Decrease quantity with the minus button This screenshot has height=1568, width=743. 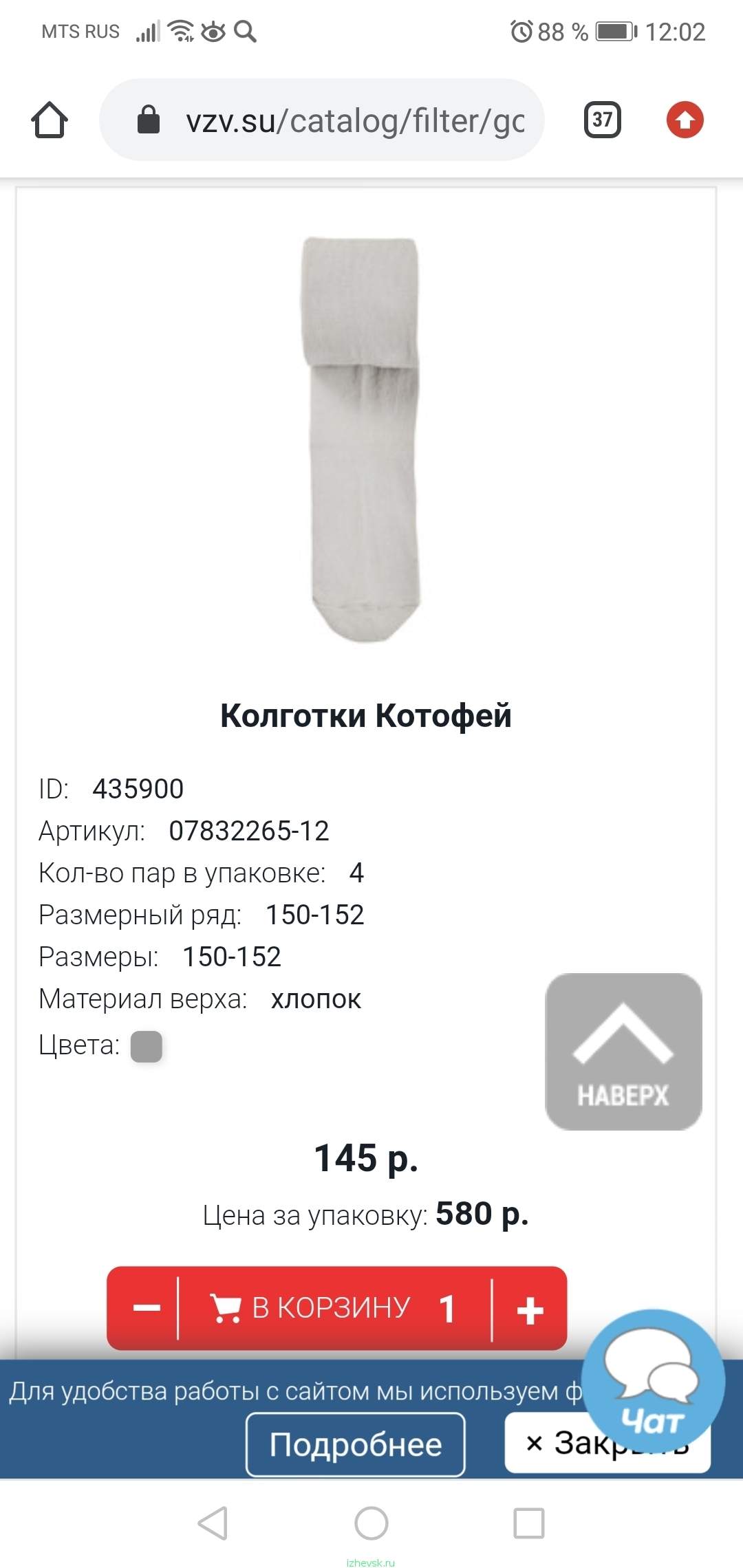tap(147, 1308)
